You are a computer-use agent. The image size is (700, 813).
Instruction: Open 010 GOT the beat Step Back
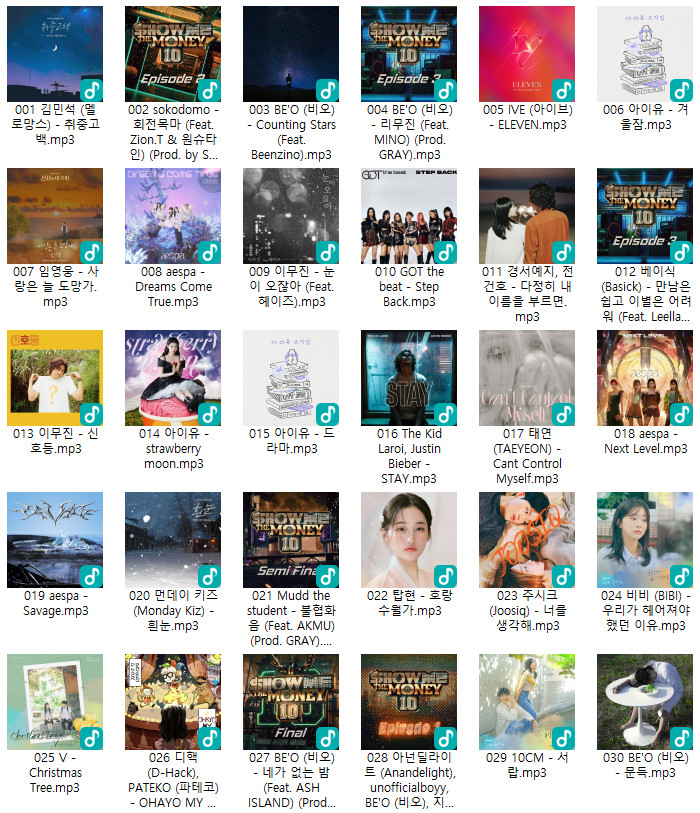coord(408,215)
